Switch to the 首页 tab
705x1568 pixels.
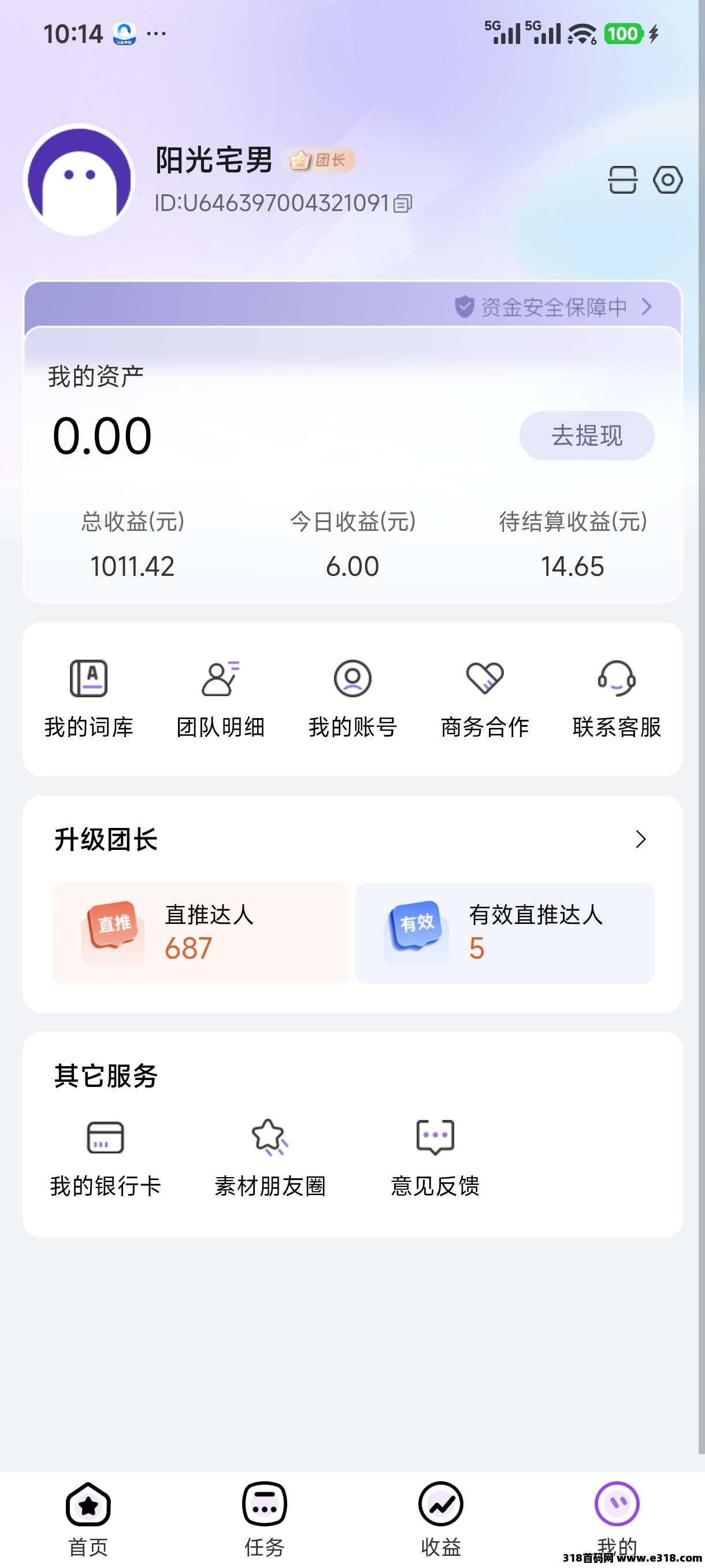pyautogui.click(x=88, y=1519)
